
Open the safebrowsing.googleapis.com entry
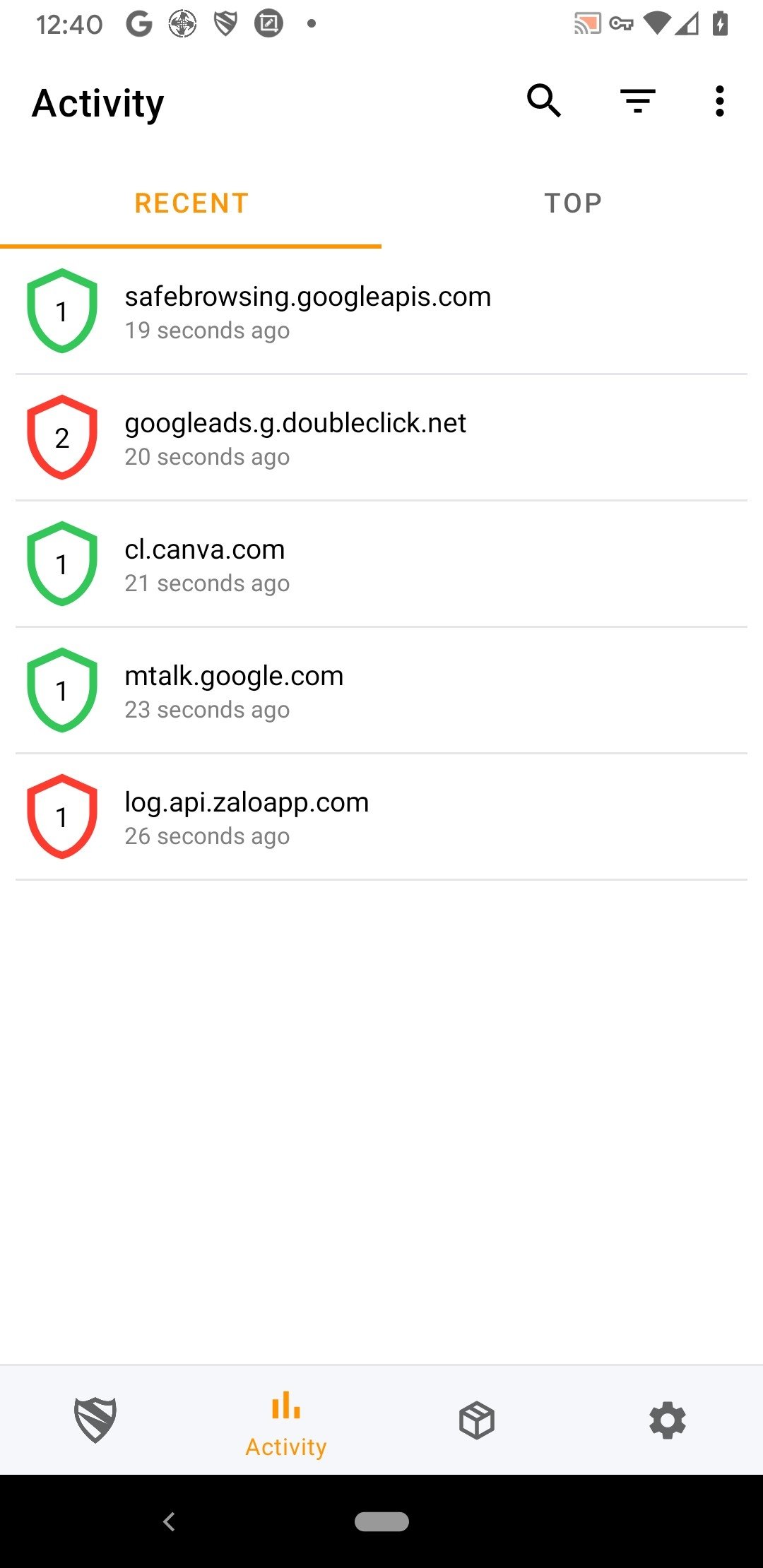point(381,311)
